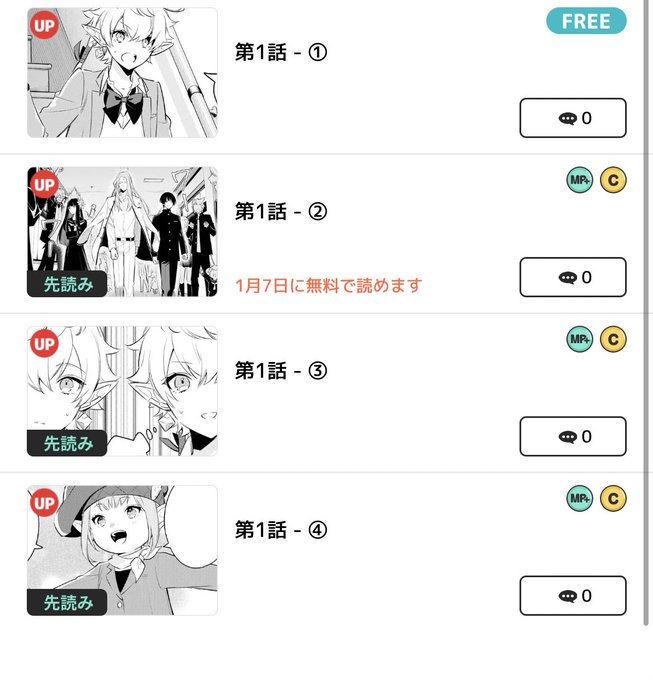This screenshot has height=680, width=653.
Task: View comments on 第1話 - ②
Action: [x=573, y=277]
